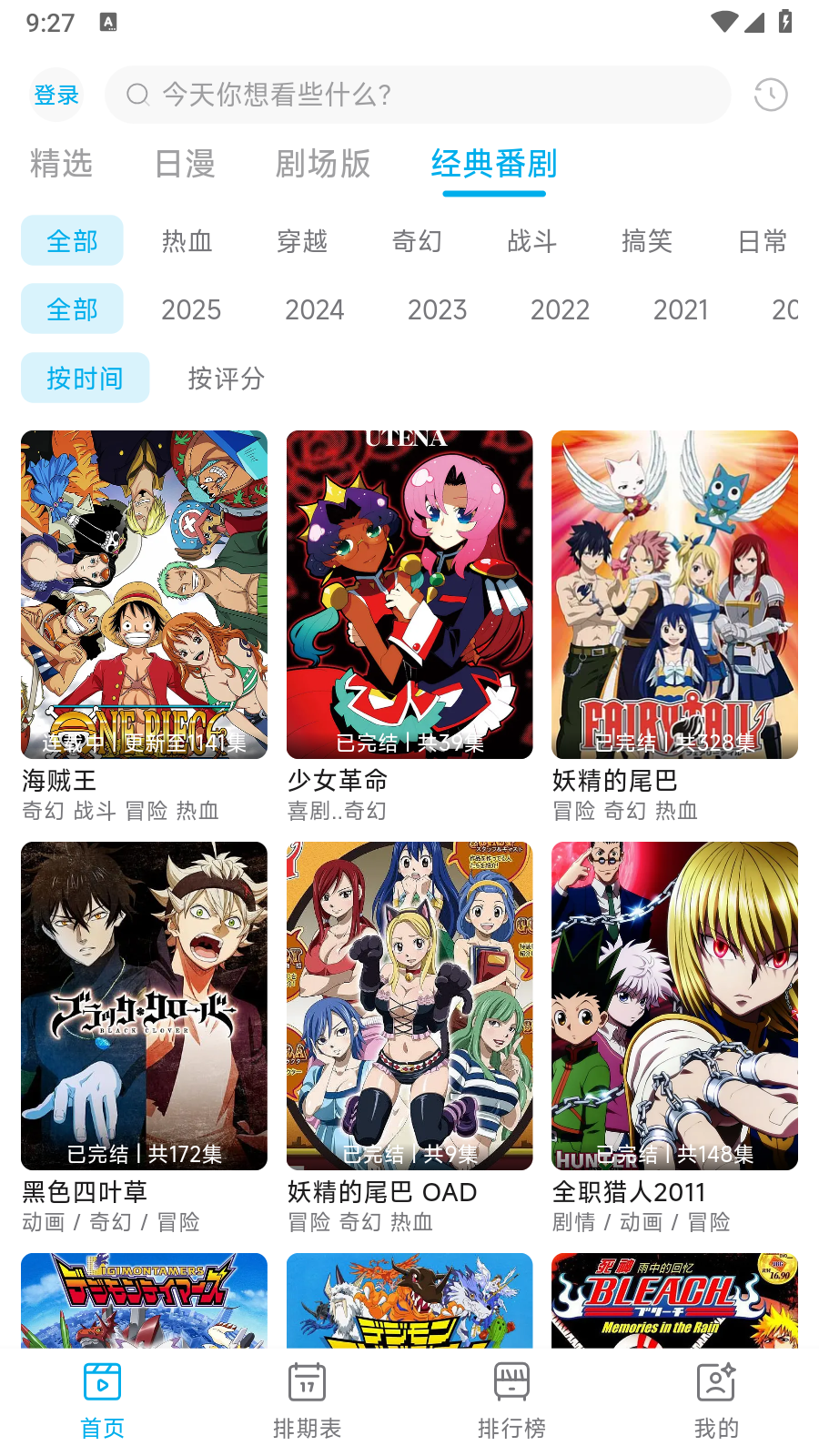Image resolution: width=819 pixels, height=1456 pixels.
Task: Enable the 按时间 sort option
Action: click(x=85, y=378)
